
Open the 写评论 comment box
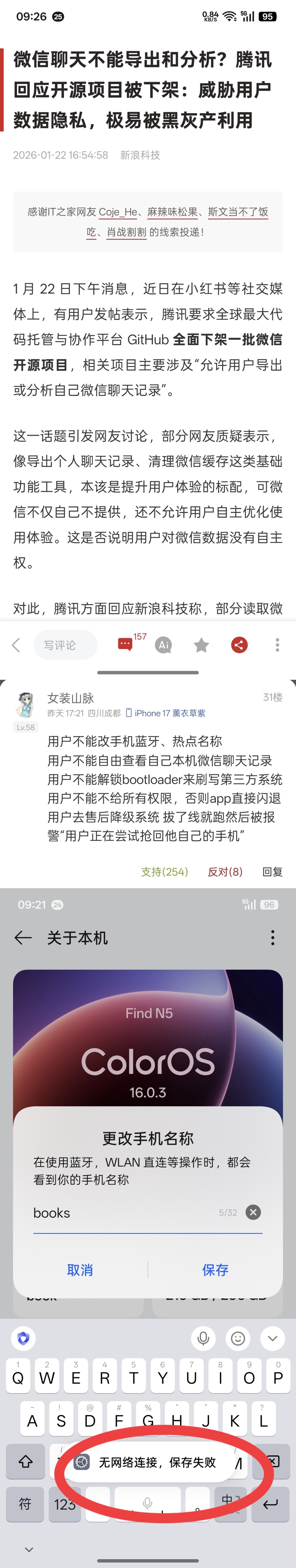[x=65, y=645]
